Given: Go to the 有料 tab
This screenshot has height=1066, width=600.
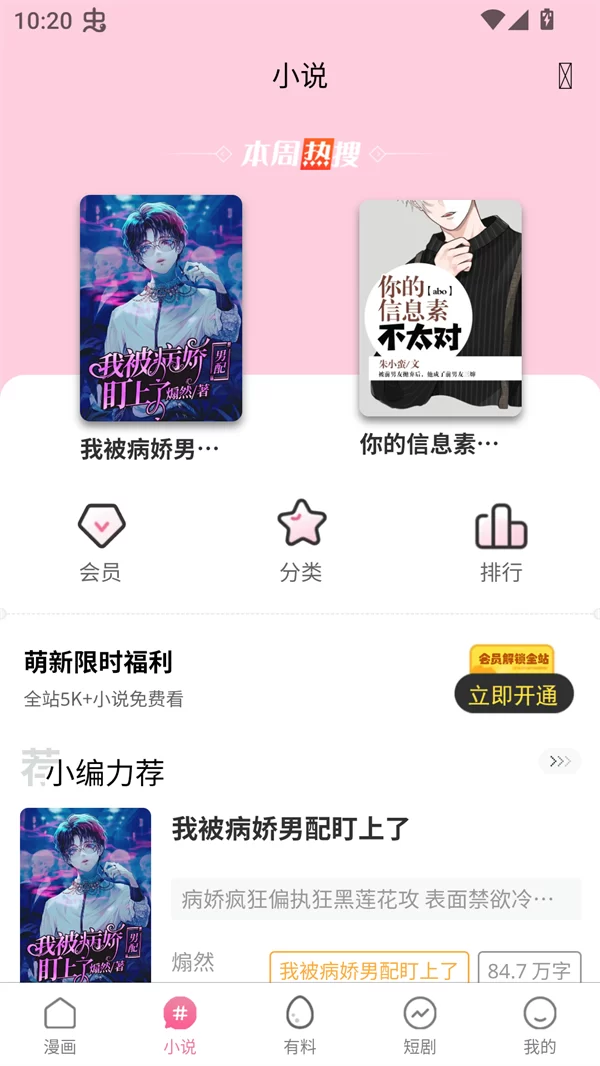Looking at the screenshot, I should click(x=300, y=1026).
